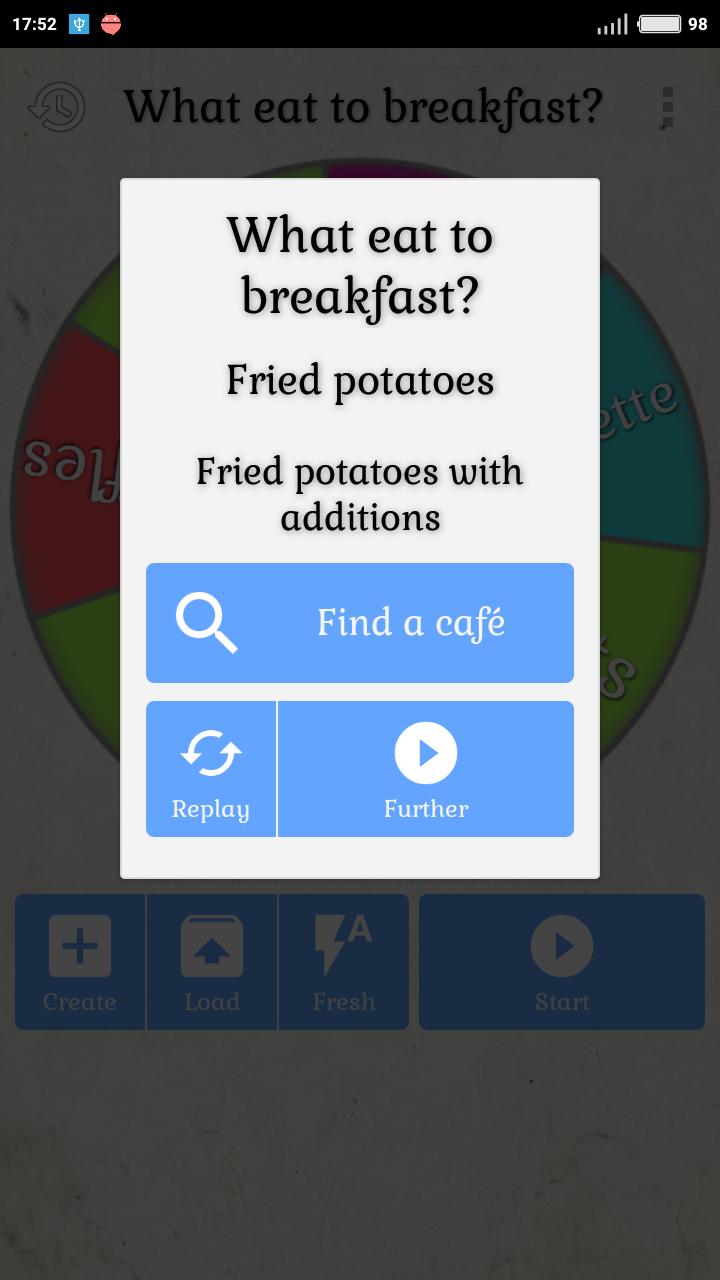Create a new wheel
The image size is (720, 1280).
(80, 962)
